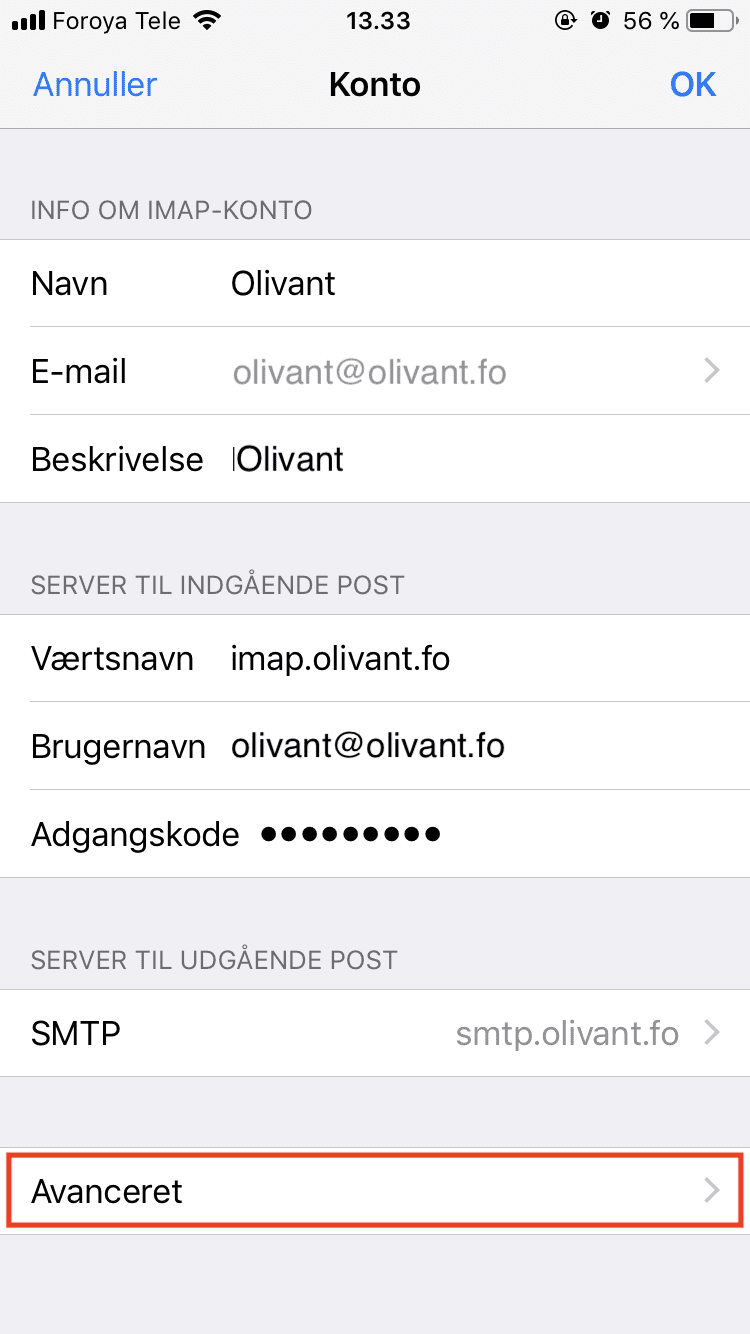
Task: Open SMTP outgoing server settings
Action: (x=375, y=1033)
